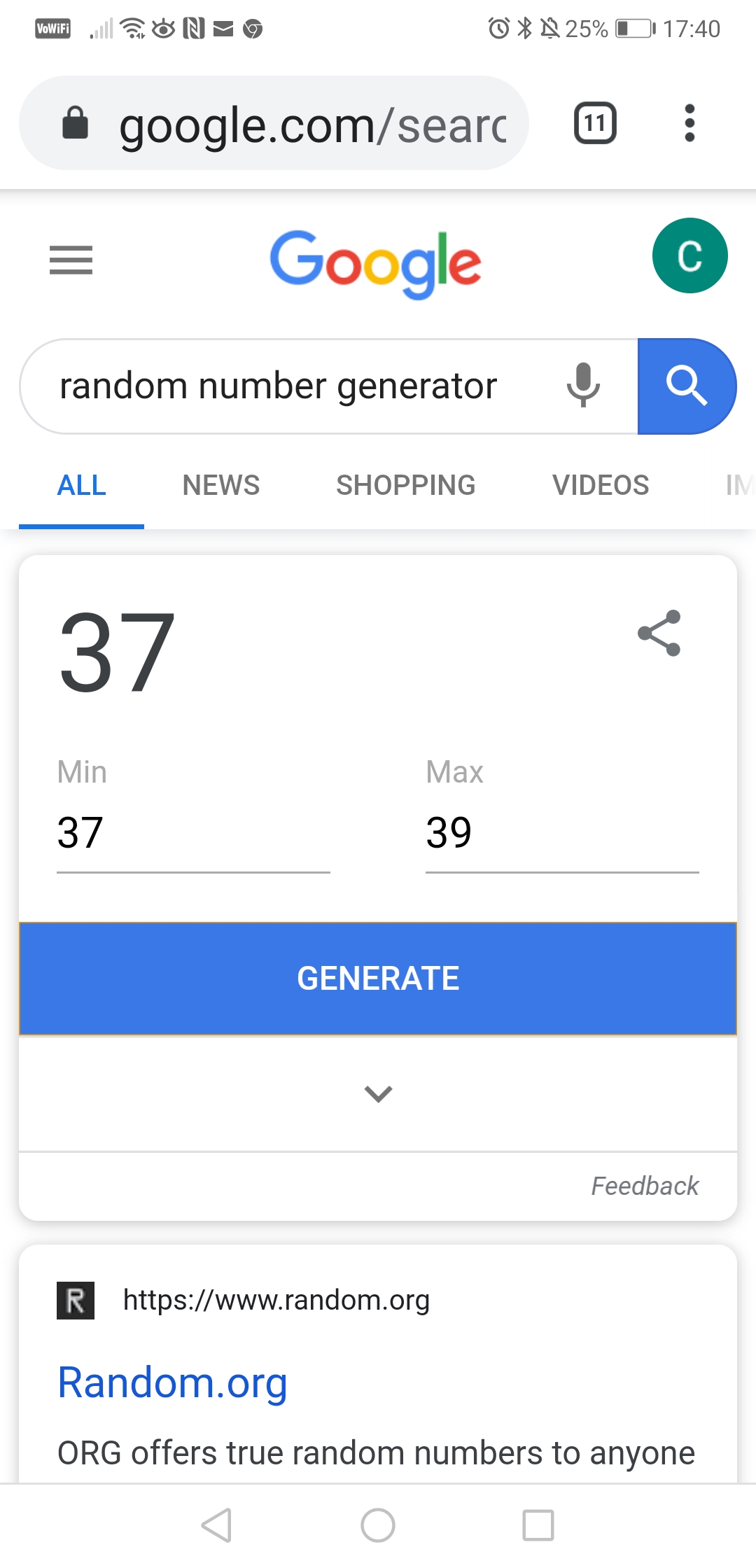Screen dimensions: 756x1568
Task: Share the generated number 37
Action: (659, 633)
